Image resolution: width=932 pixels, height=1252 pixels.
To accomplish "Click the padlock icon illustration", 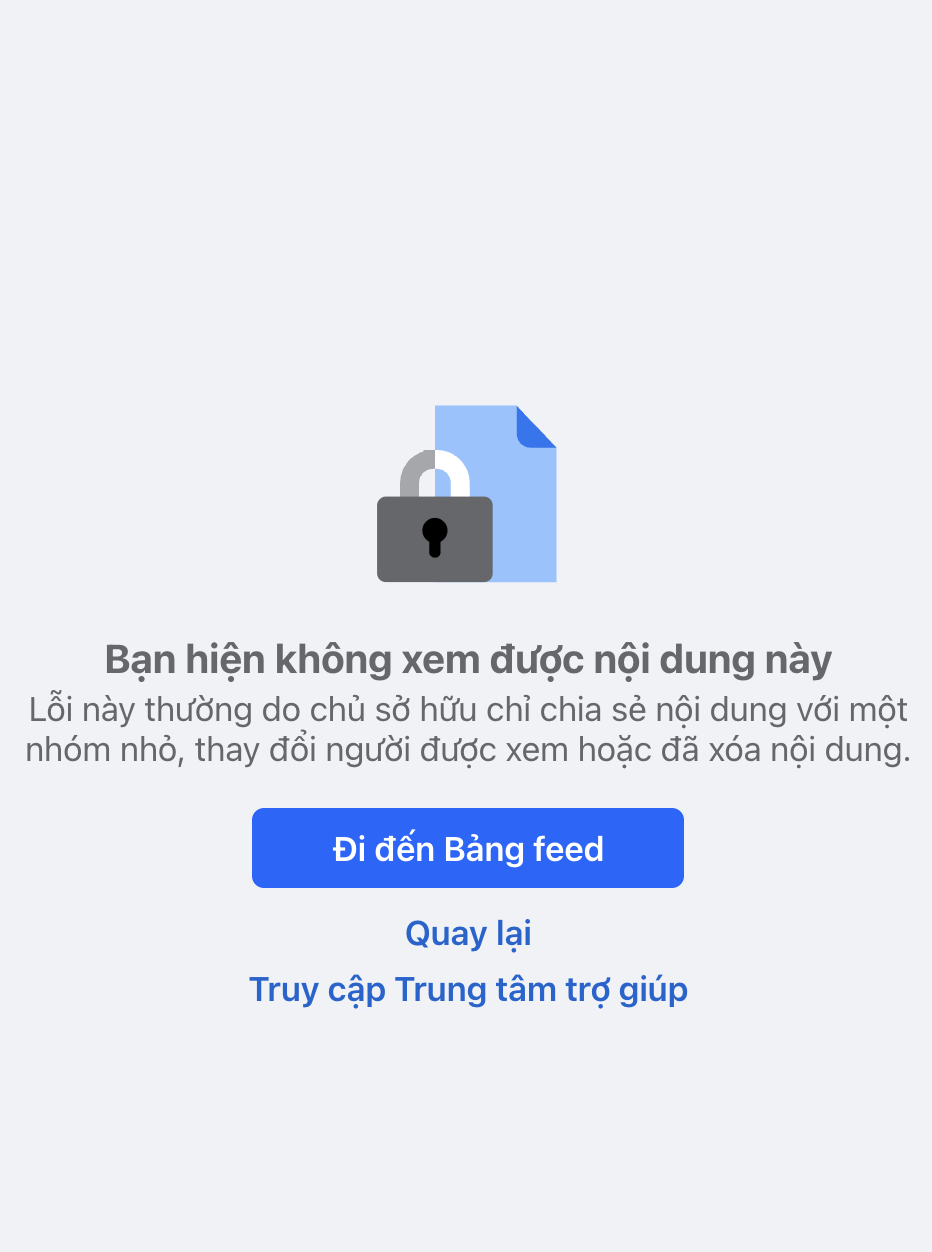I will (434, 520).
